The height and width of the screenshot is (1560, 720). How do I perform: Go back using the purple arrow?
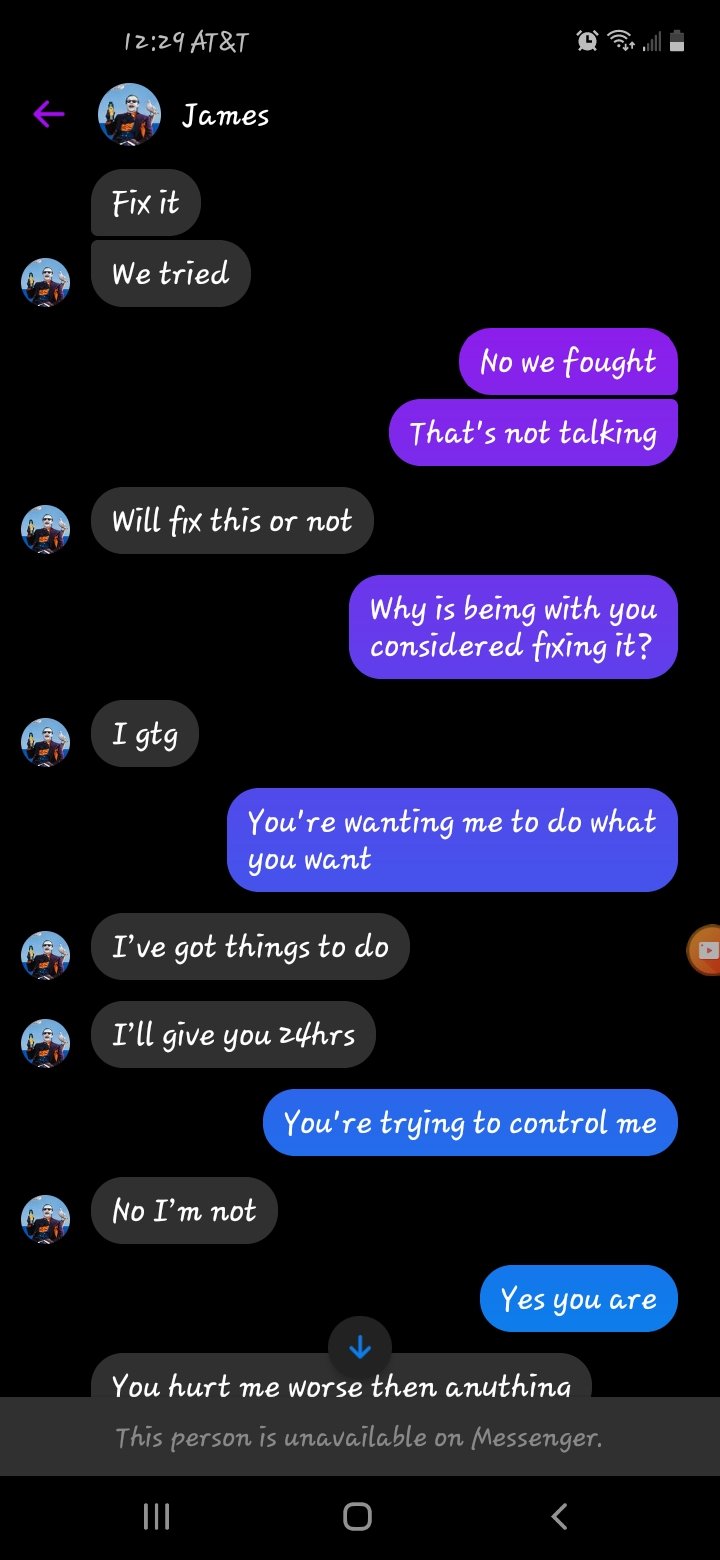[x=48, y=115]
